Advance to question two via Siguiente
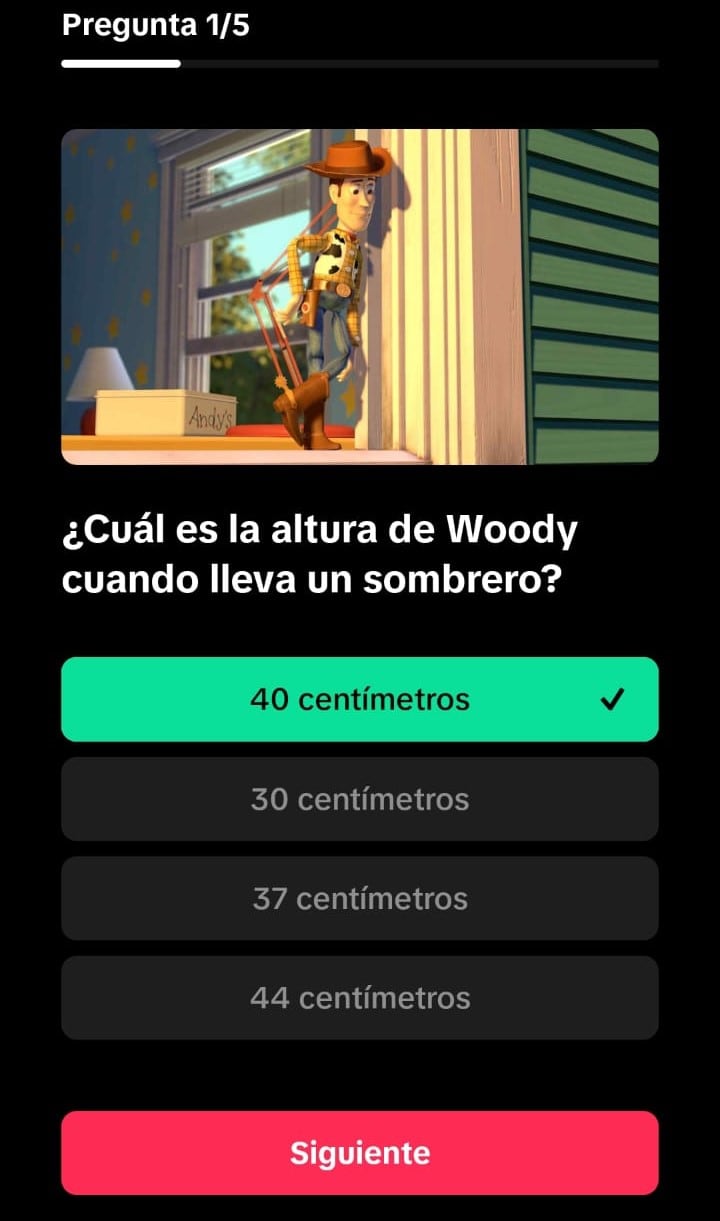Image resolution: width=720 pixels, height=1221 pixels. click(360, 1152)
